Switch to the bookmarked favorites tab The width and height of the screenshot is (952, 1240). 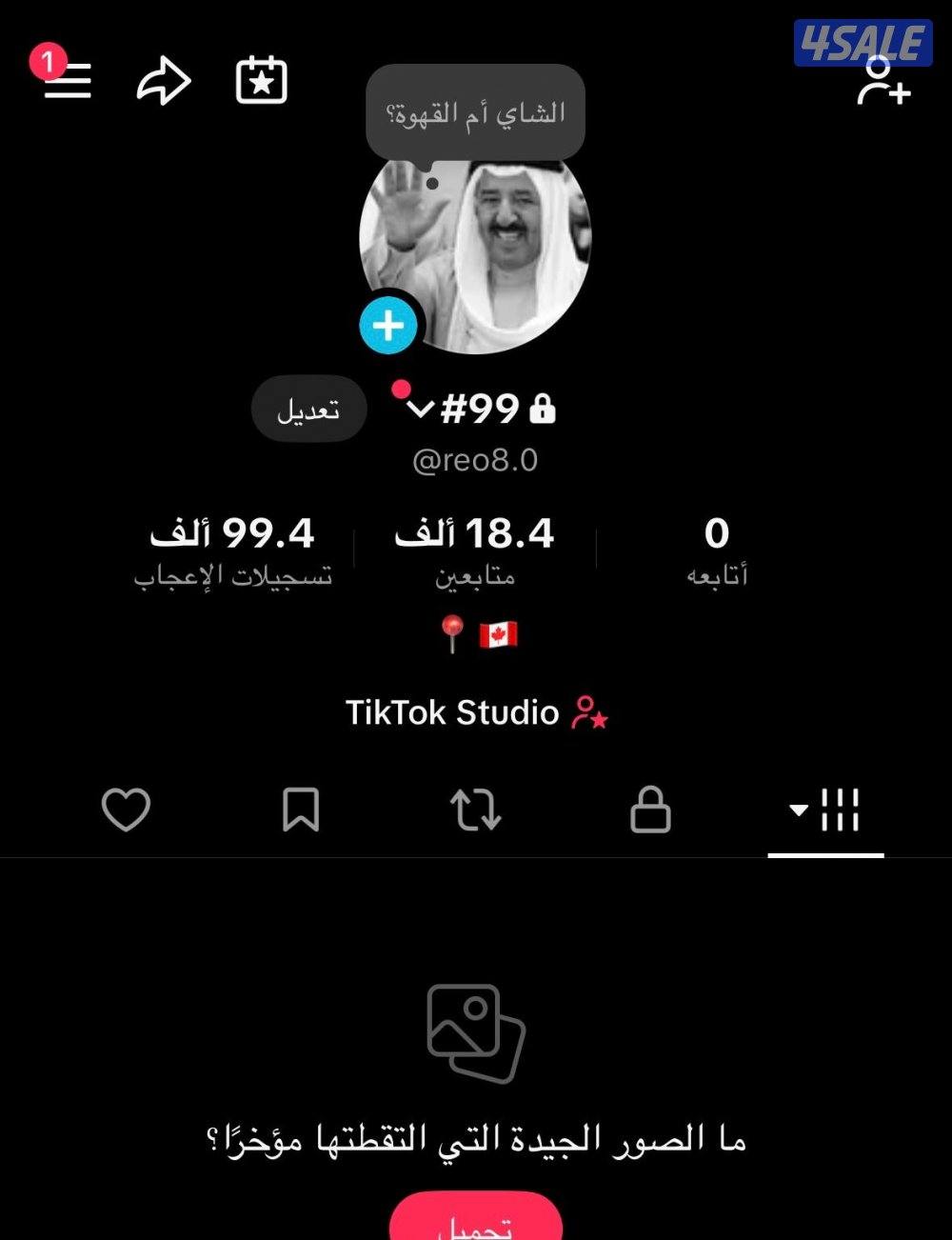(x=302, y=810)
